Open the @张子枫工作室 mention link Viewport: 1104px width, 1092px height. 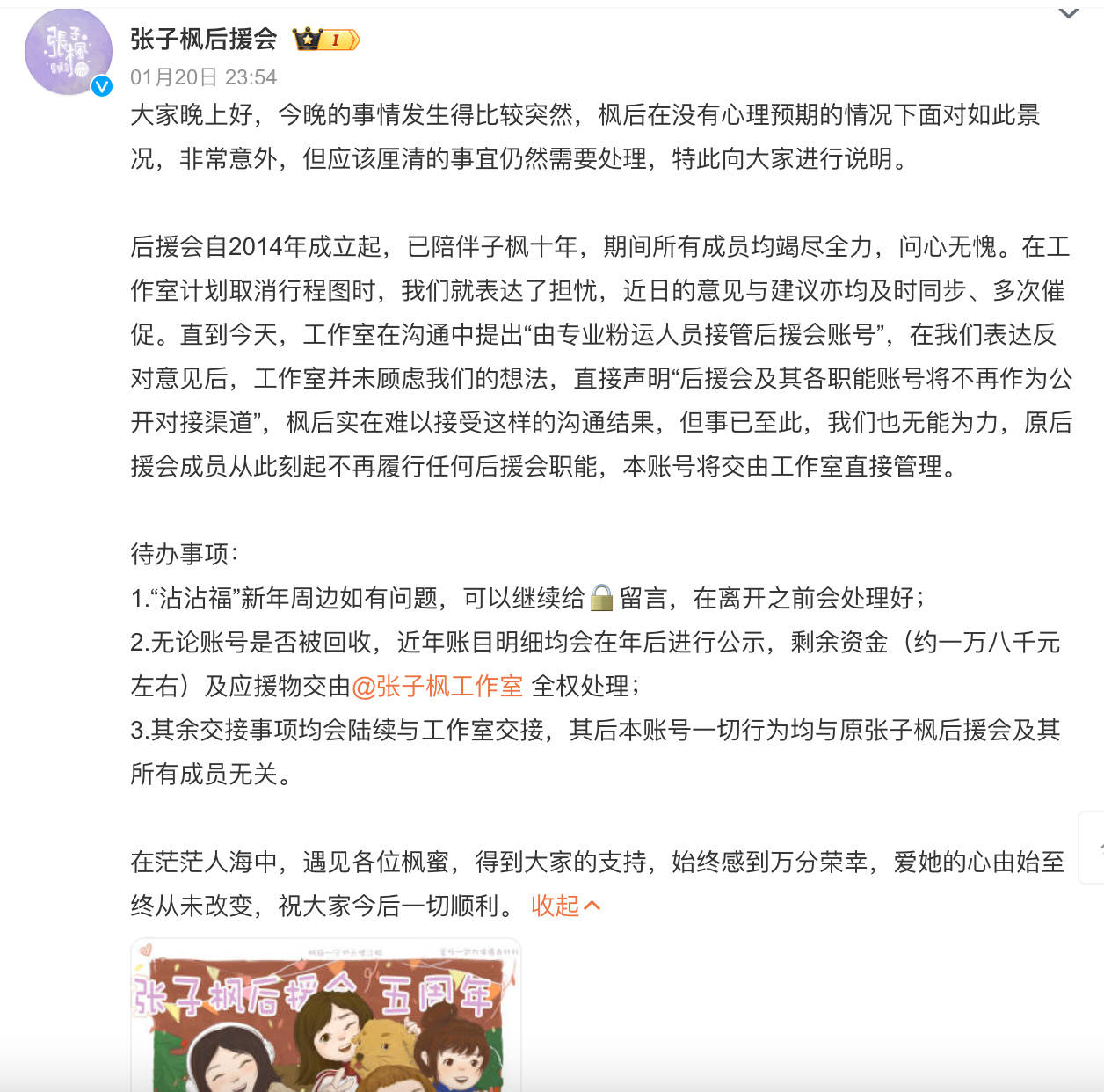[437, 686]
